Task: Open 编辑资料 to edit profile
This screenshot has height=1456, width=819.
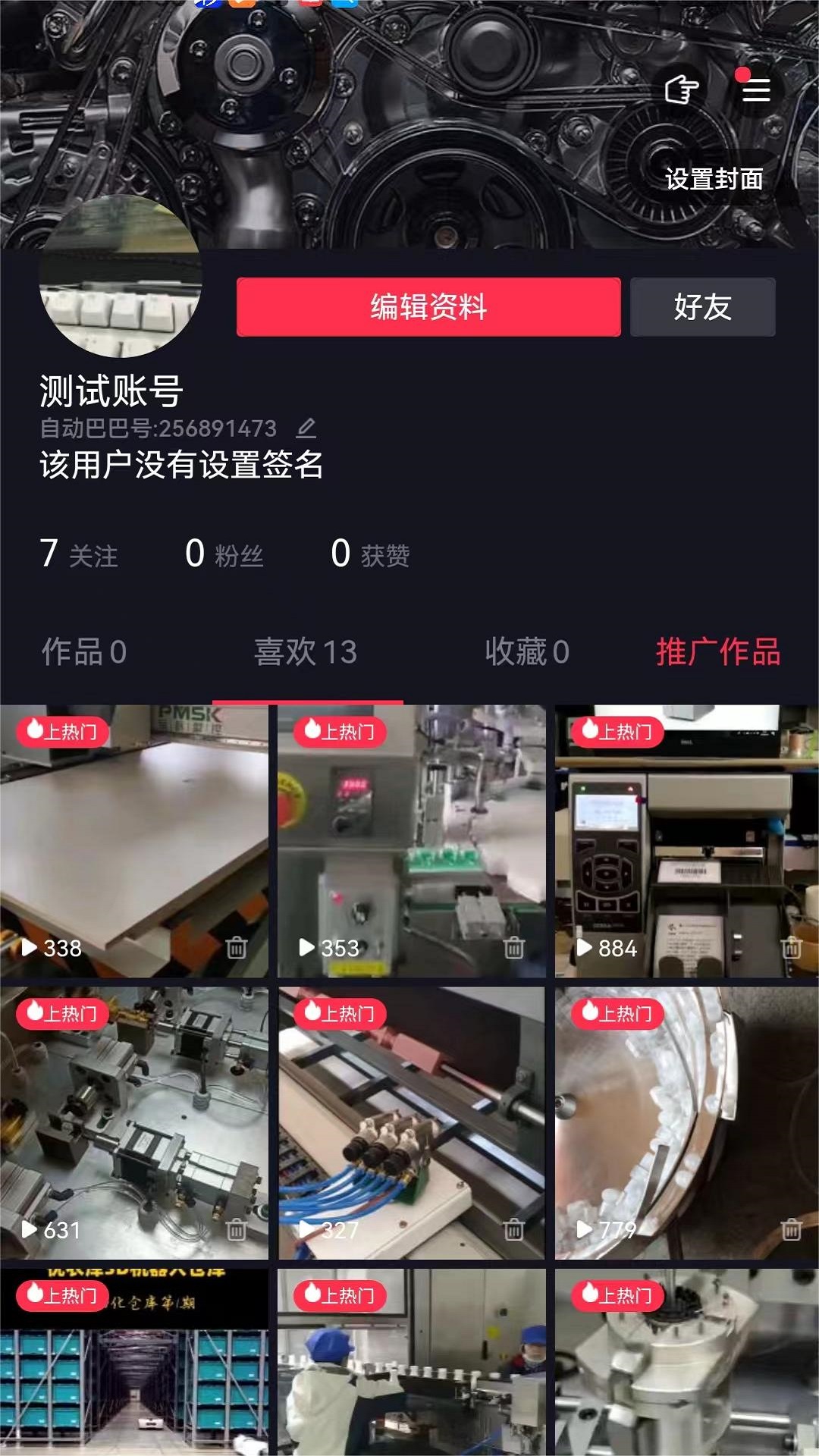Action: [428, 307]
